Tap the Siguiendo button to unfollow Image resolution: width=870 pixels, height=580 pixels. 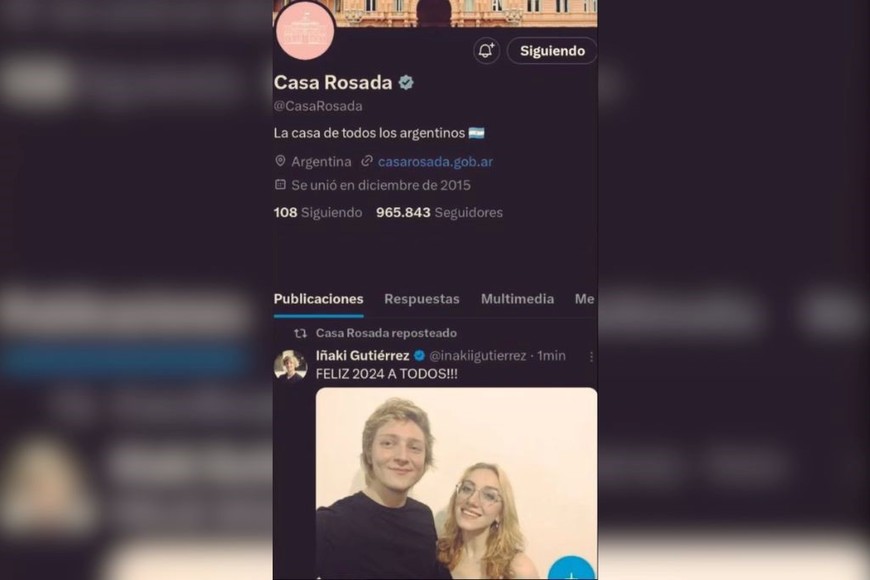[x=551, y=51]
